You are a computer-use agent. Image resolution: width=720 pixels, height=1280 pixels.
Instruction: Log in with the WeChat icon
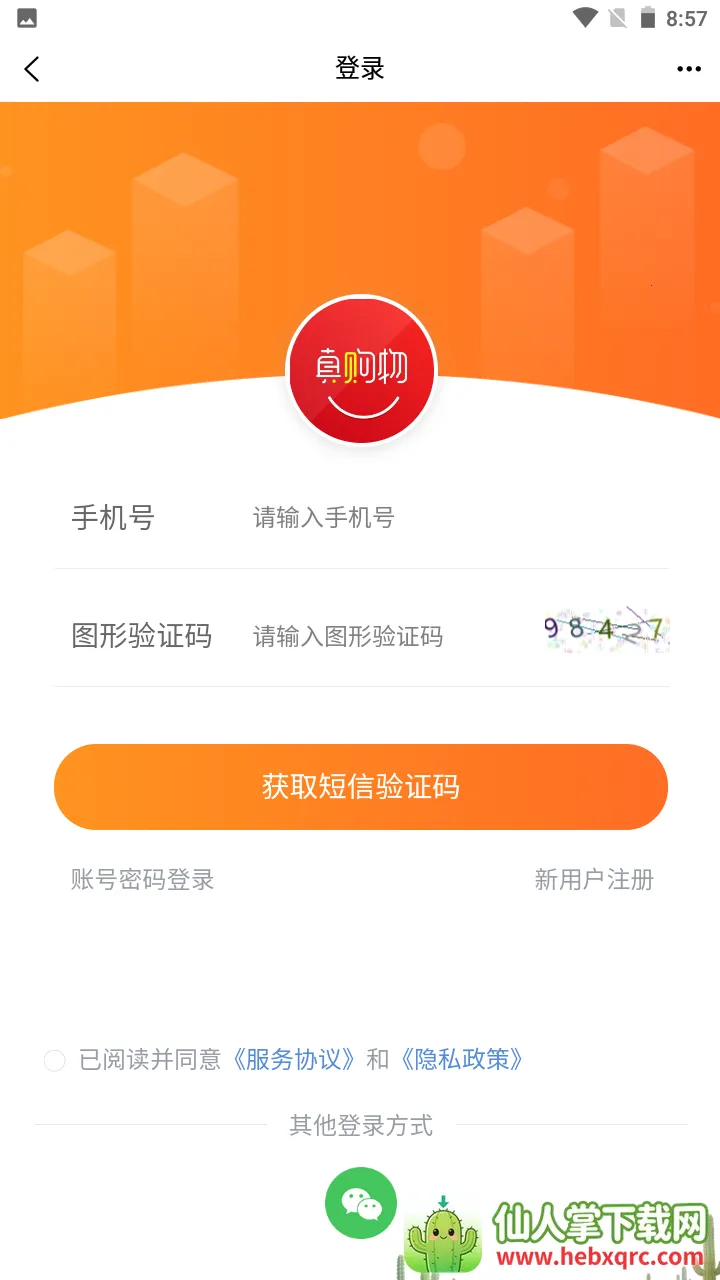pyautogui.click(x=360, y=1203)
